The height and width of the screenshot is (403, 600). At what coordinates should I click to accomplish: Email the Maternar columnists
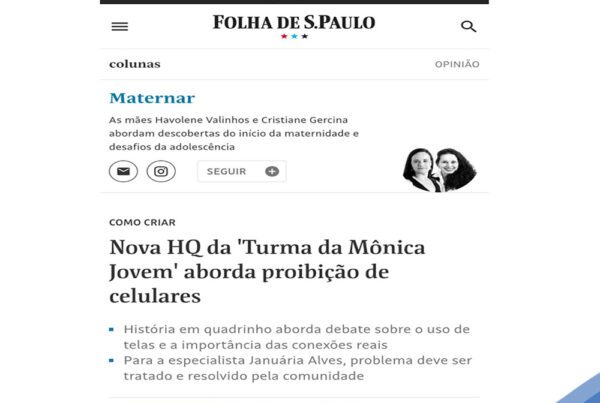(123, 171)
